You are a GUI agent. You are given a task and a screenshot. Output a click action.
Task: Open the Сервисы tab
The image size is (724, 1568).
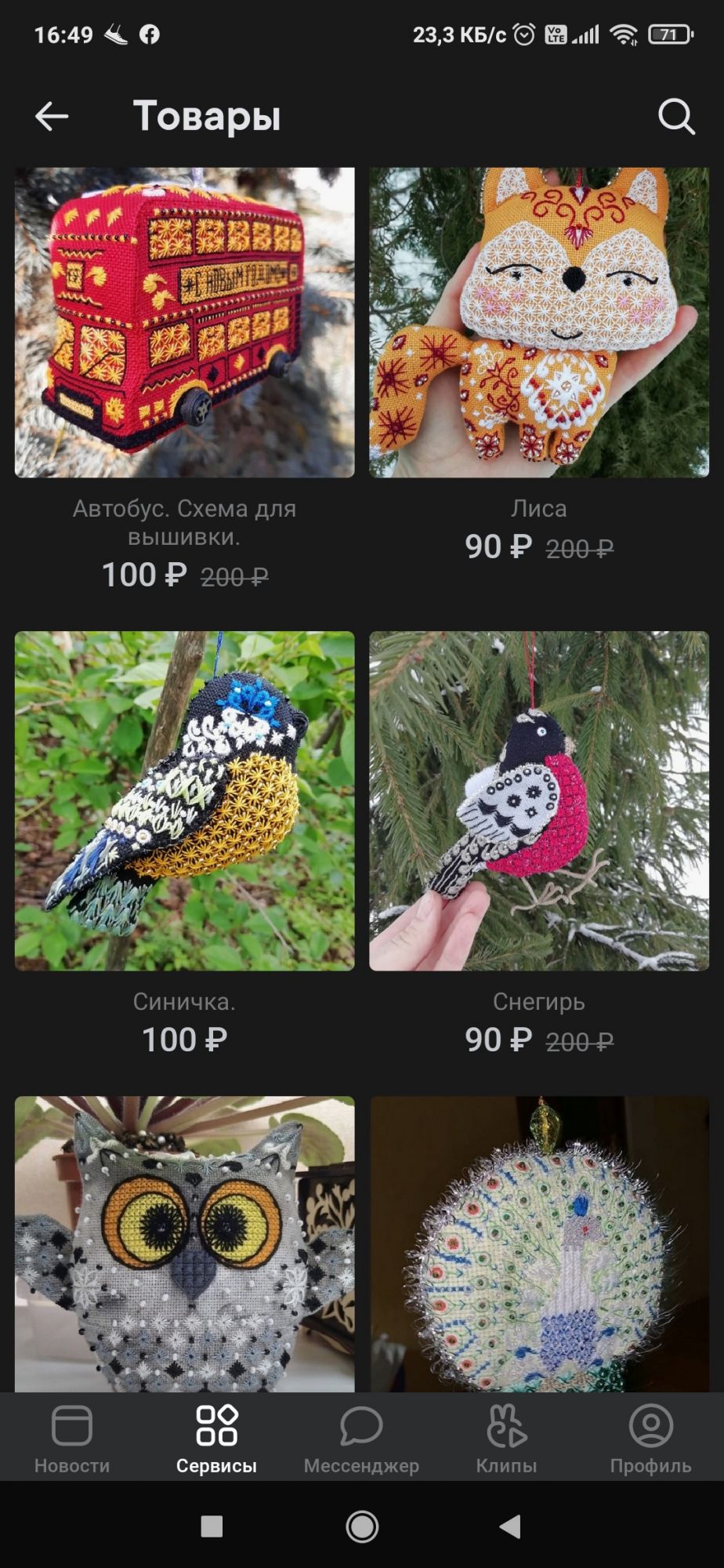[x=216, y=1439]
